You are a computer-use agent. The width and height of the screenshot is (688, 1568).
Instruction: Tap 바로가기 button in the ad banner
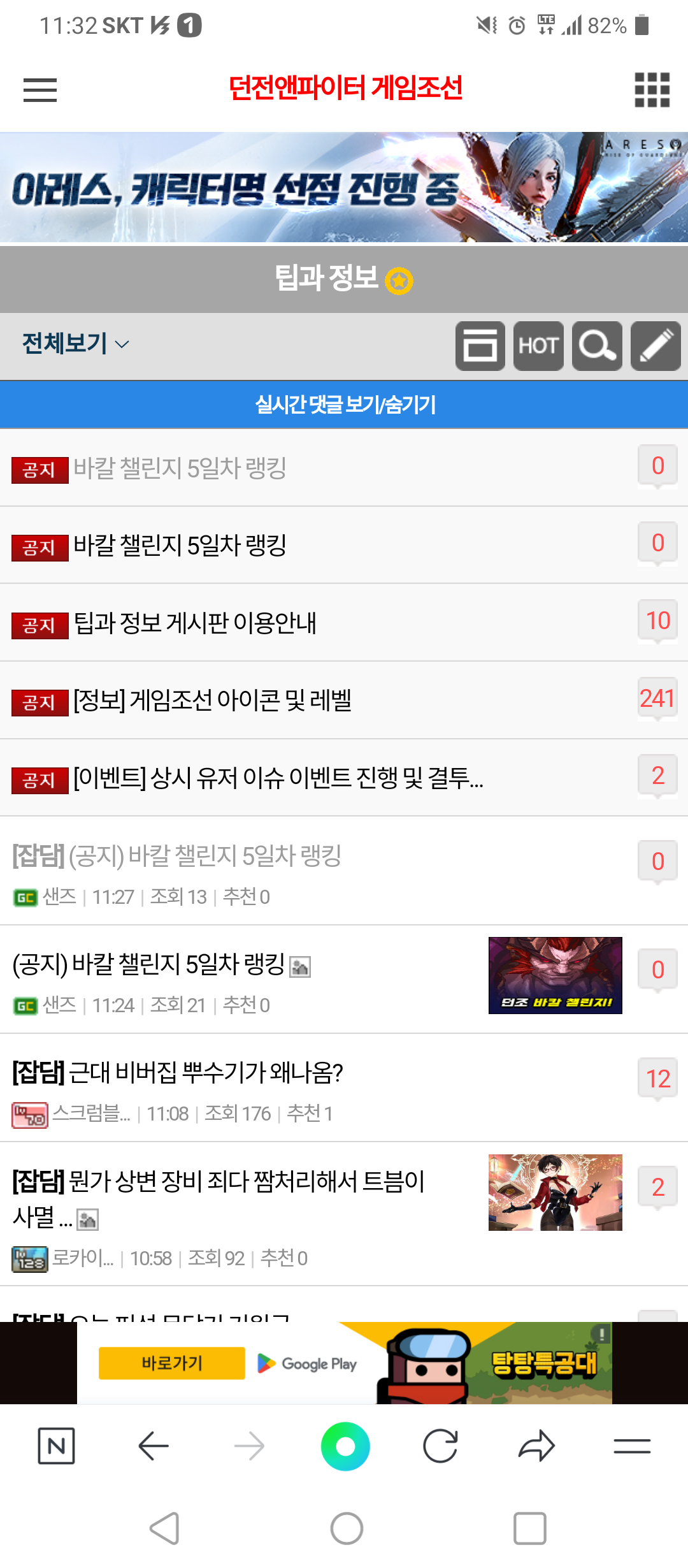[x=171, y=1363]
